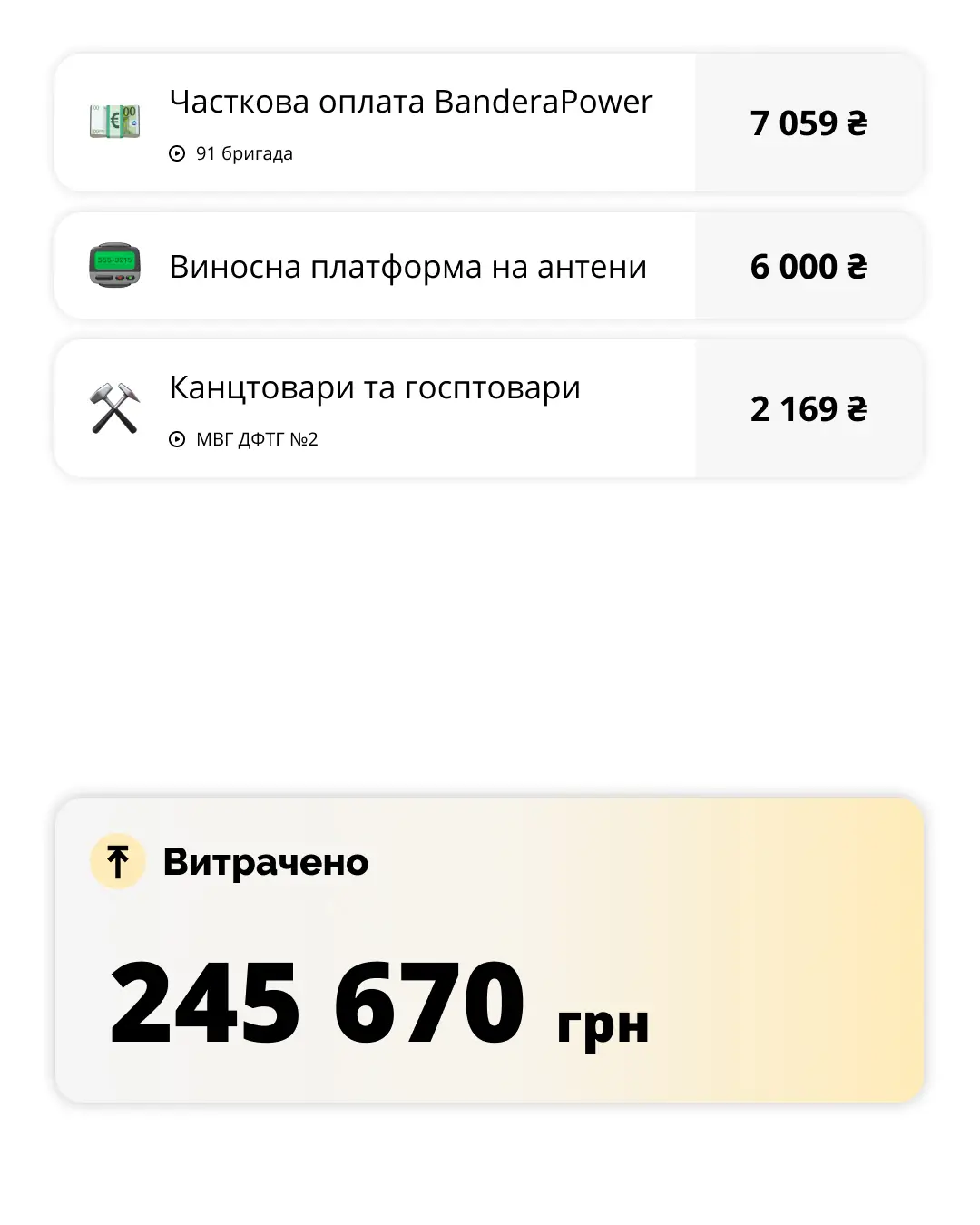Click the Витрачено label text
This screenshot has width=980, height=1225.
[265, 862]
